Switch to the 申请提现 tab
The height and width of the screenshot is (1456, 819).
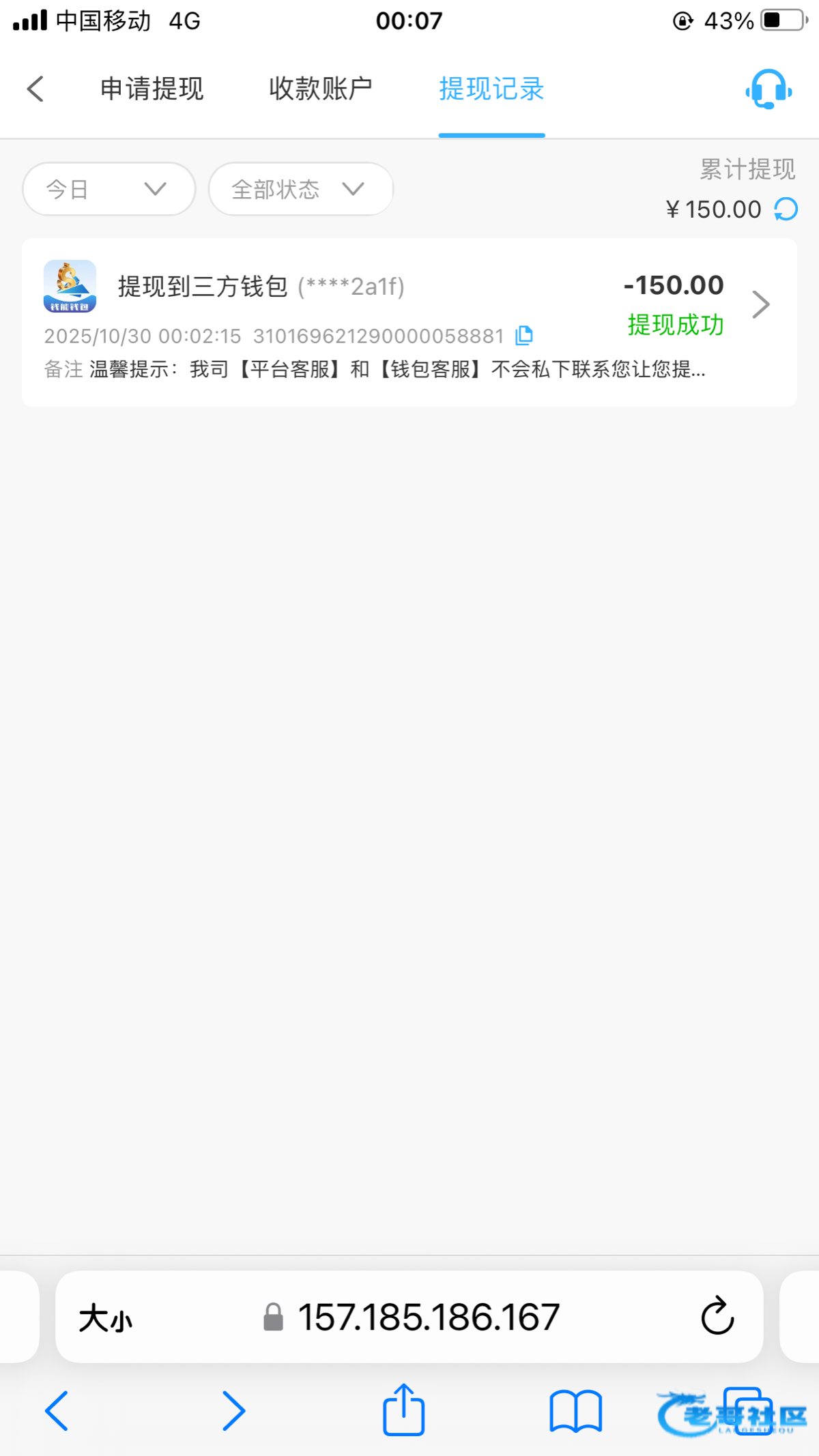152,89
